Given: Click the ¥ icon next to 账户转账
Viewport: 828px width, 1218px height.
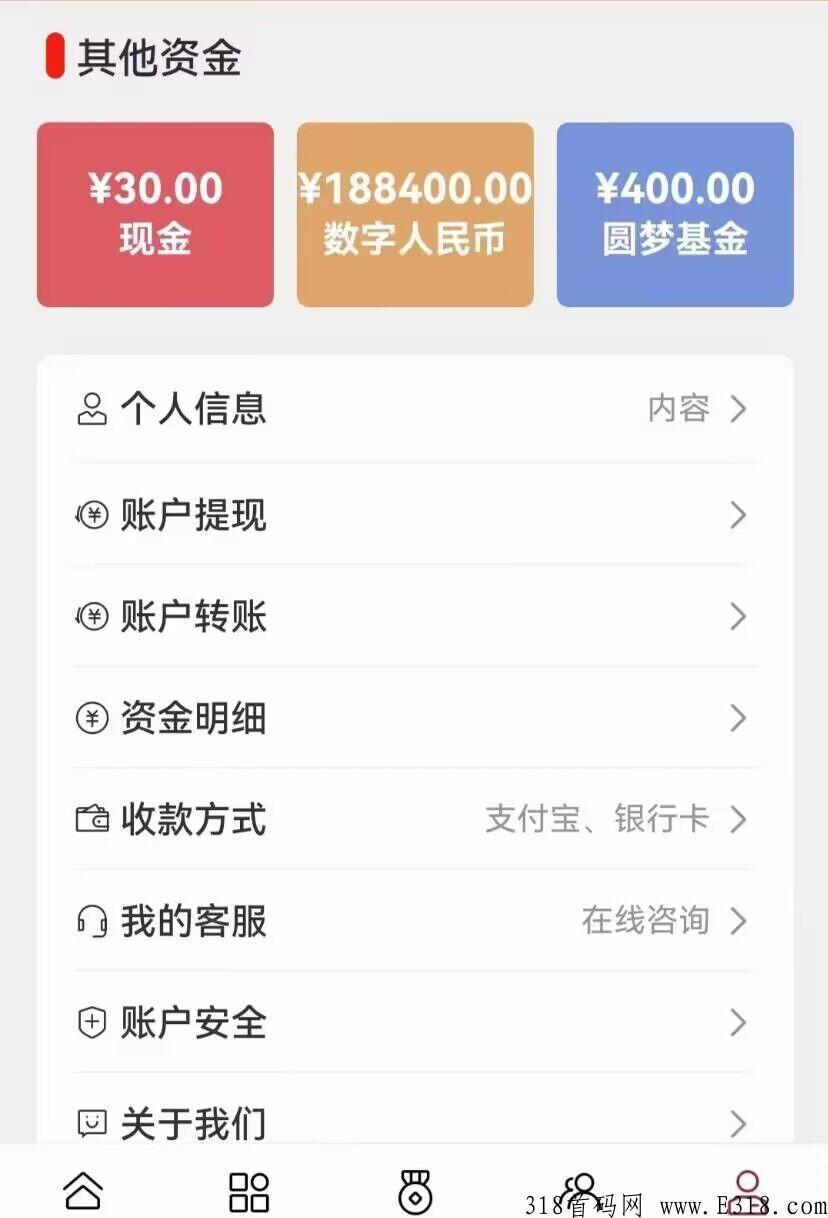Looking at the screenshot, I should pyautogui.click(x=91, y=617).
